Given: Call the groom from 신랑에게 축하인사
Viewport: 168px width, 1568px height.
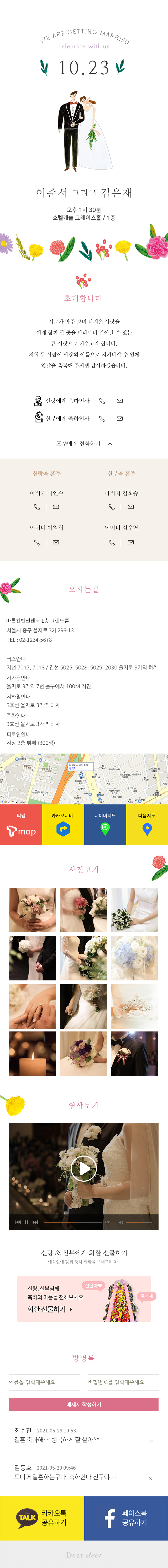Looking at the screenshot, I should (102, 400).
